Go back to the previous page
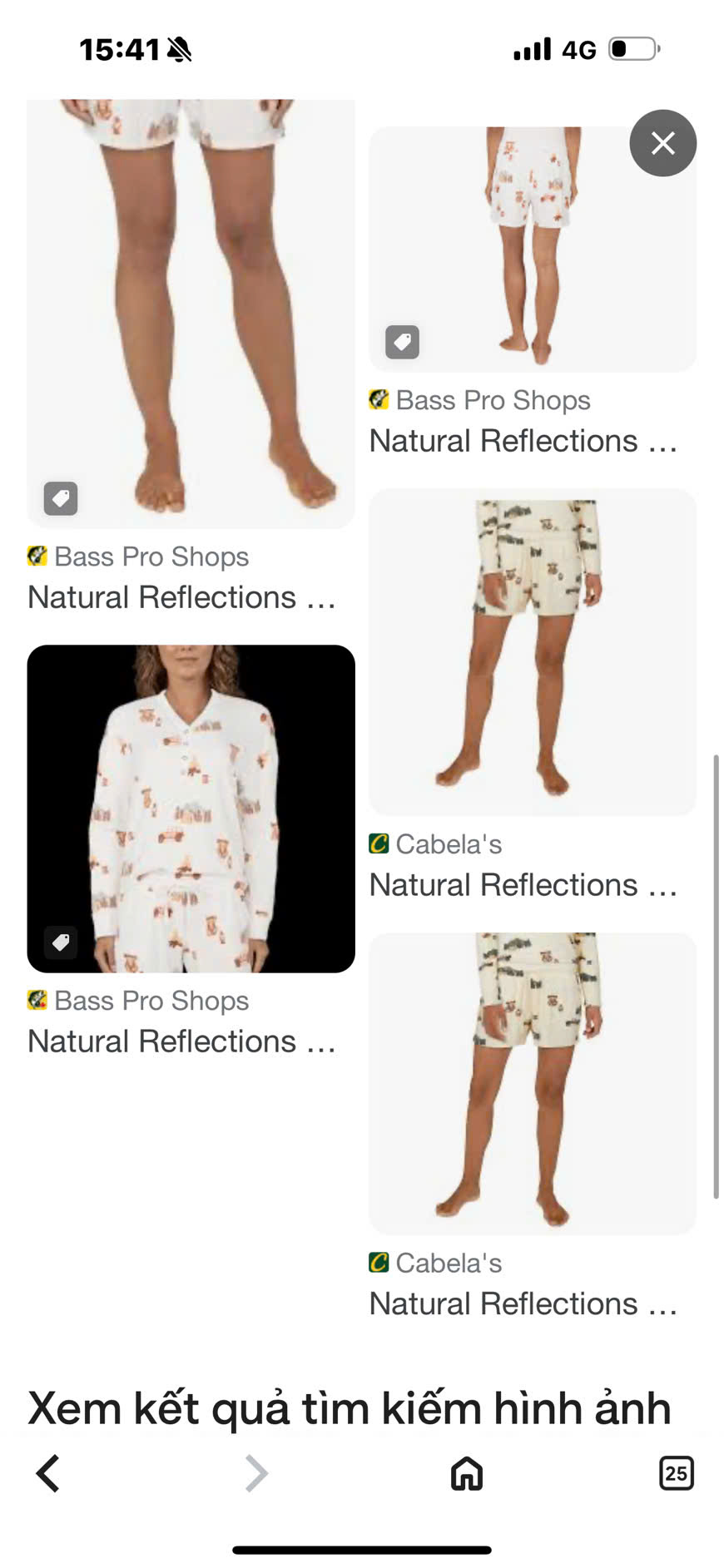 (48, 1473)
